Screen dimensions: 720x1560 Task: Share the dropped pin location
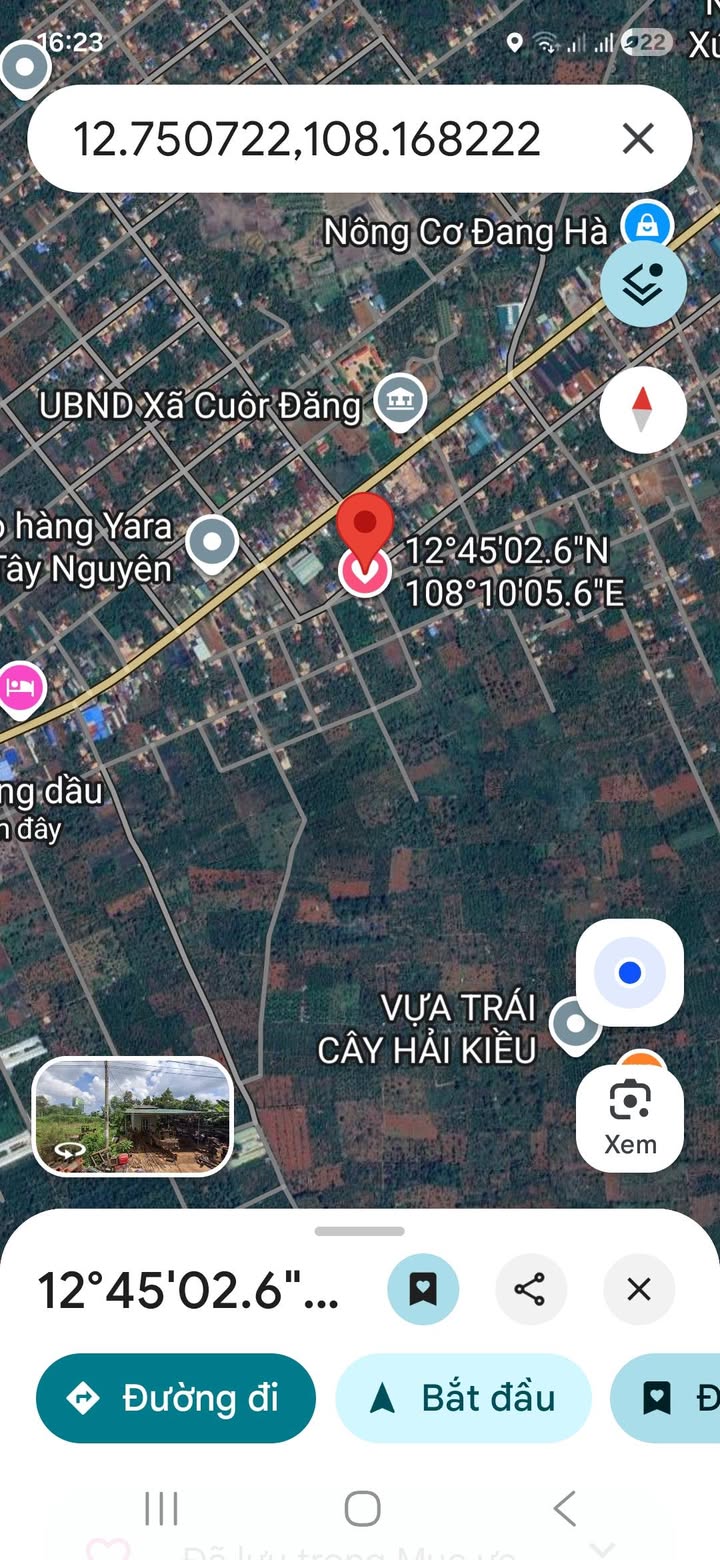point(530,1290)
